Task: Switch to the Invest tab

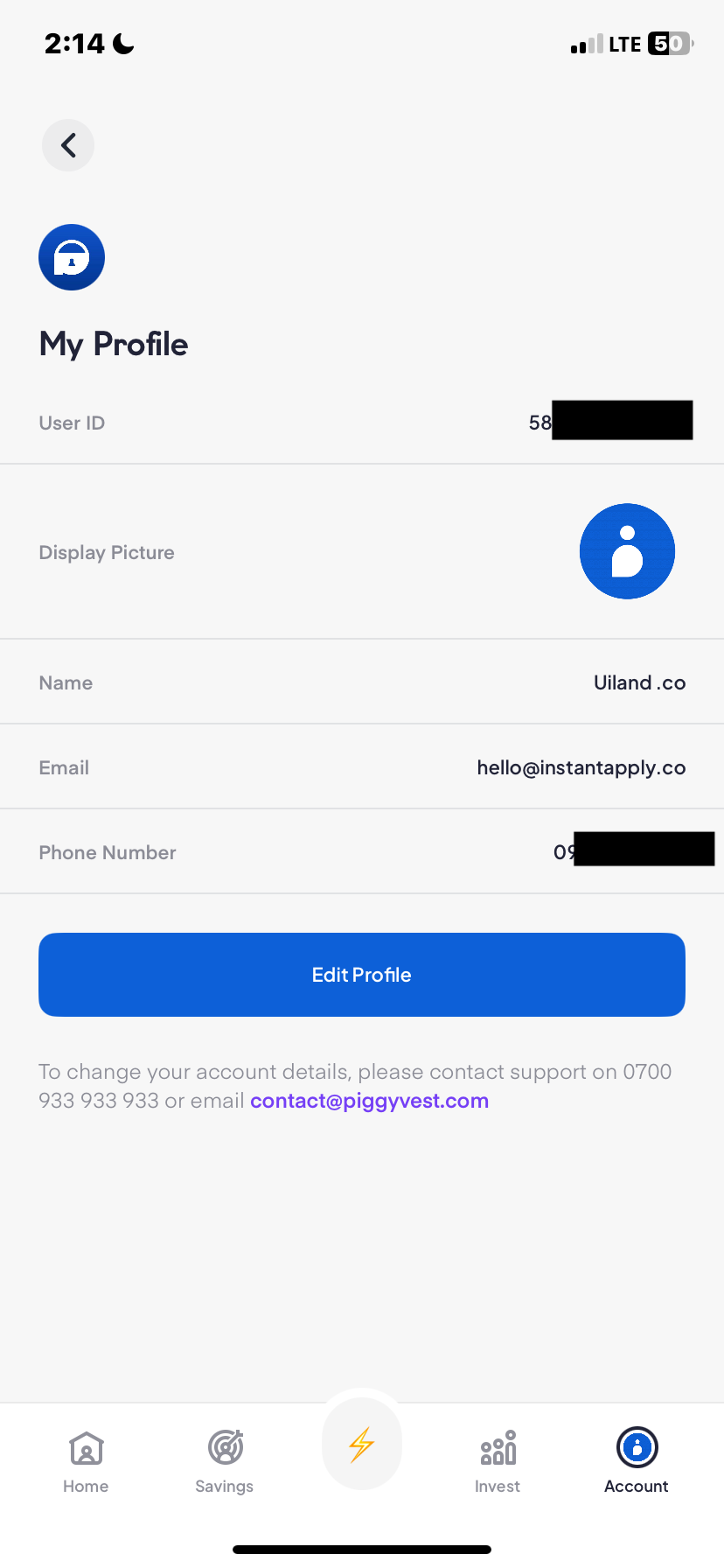Action: (498, 1460)
